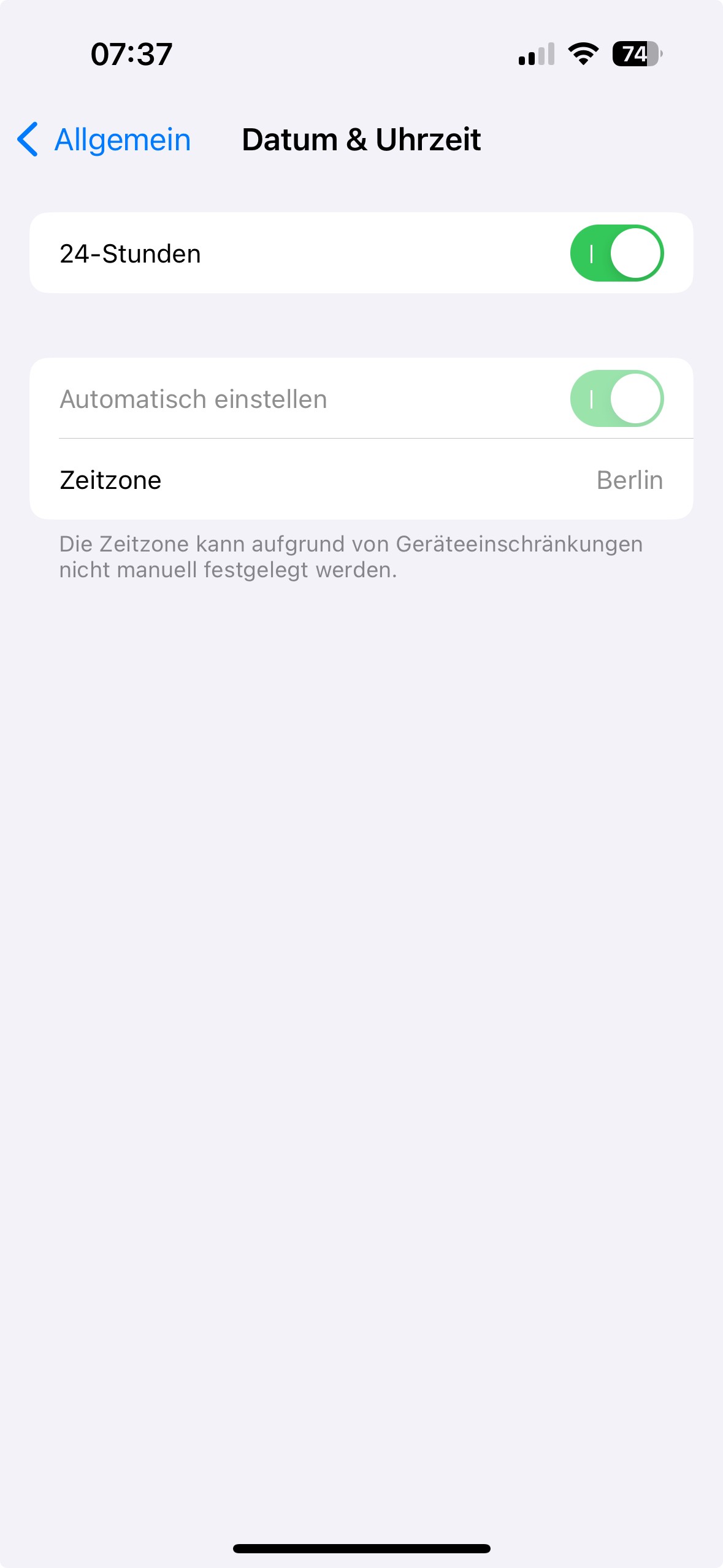Open the Zeitzone row showing Berlin
This screenshot has width=723, height=1568.
361,480
